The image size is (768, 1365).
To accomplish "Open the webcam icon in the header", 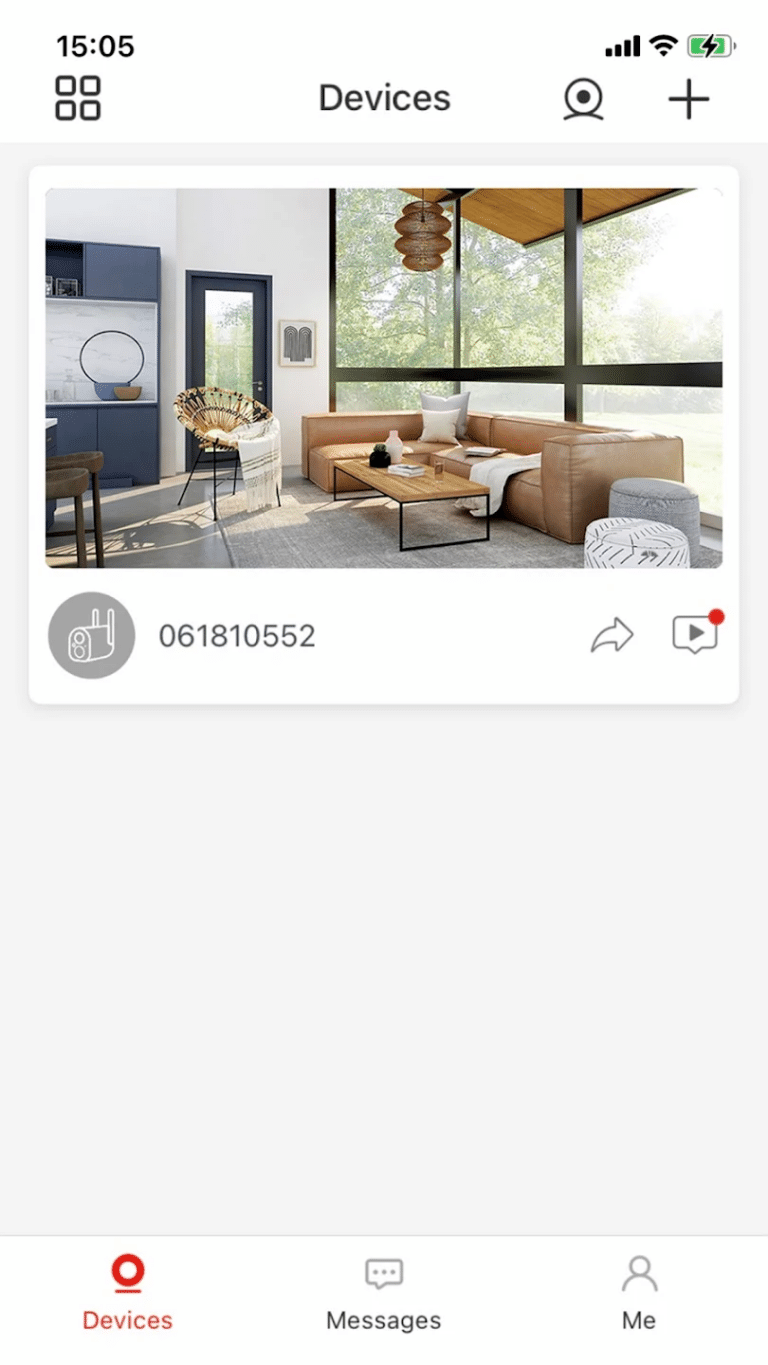I will point(583,99).
